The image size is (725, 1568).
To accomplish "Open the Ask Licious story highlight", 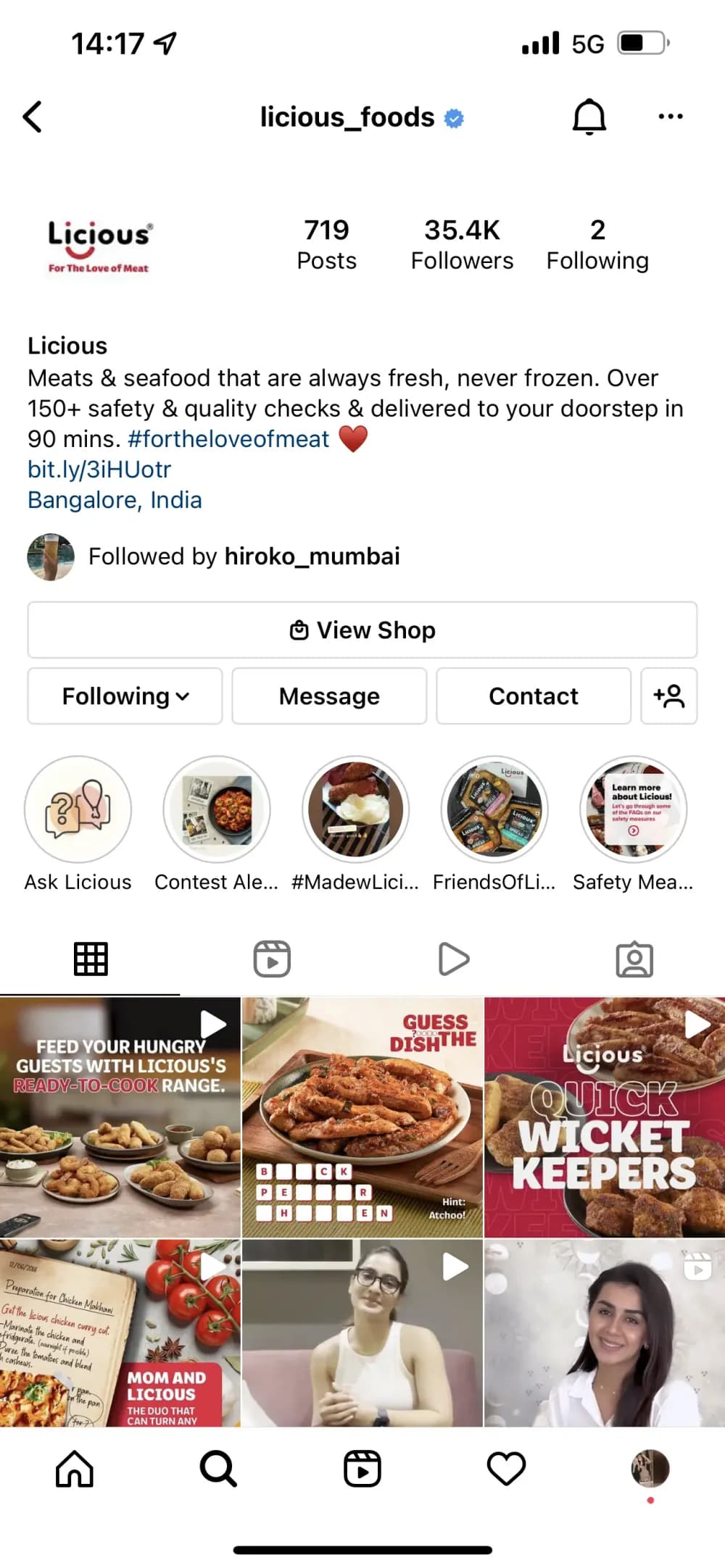I will (x=78, y=809).
